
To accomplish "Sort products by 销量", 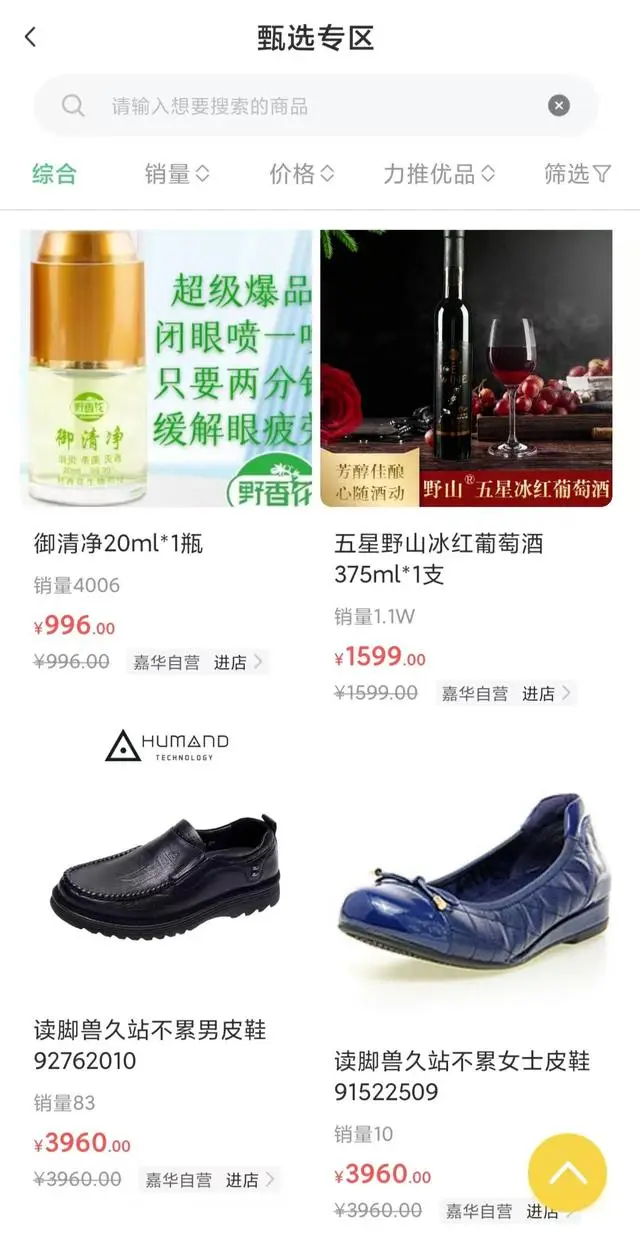I will 177,174.
